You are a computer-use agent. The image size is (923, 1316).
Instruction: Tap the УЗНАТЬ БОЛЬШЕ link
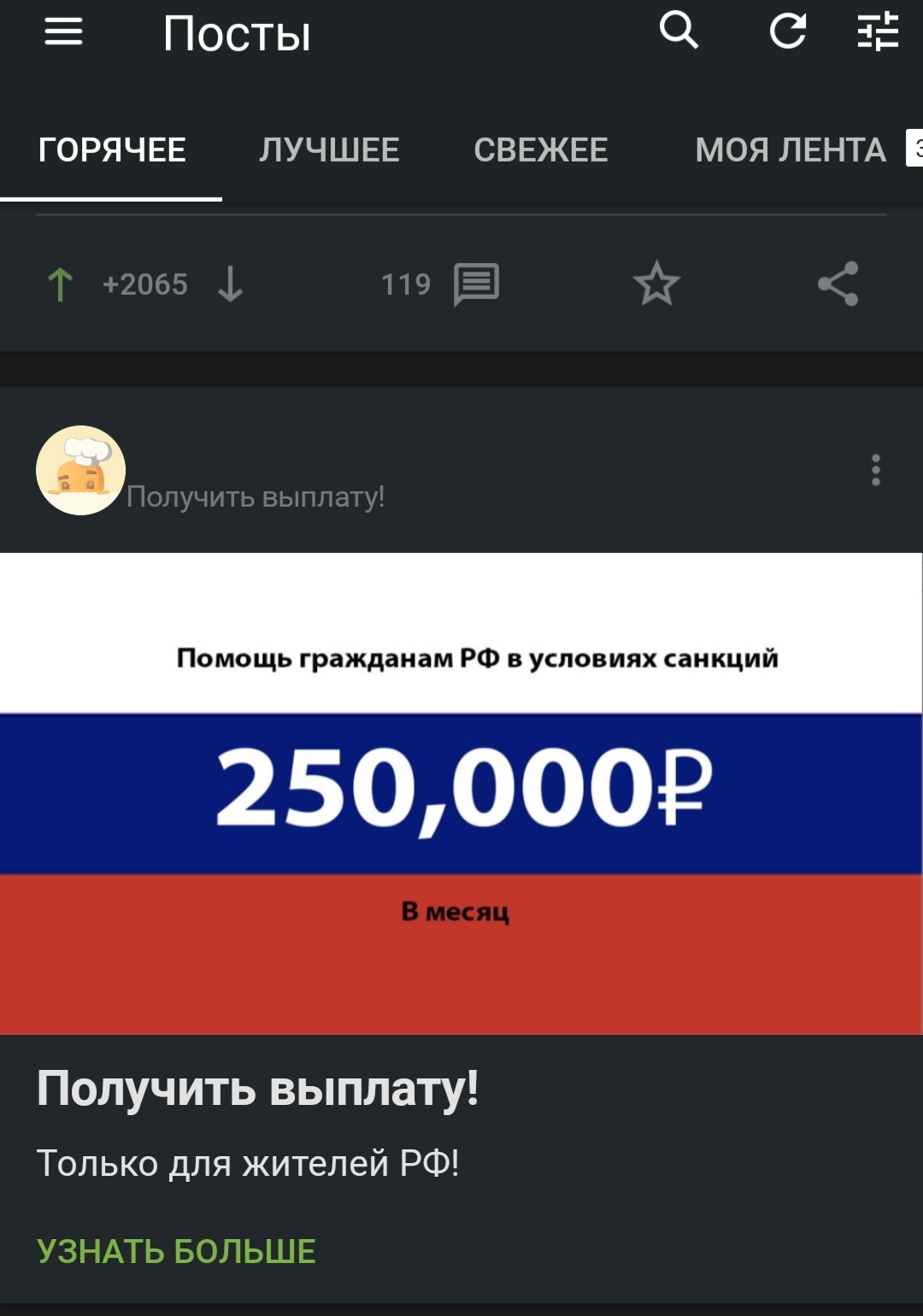[176, 1251]
